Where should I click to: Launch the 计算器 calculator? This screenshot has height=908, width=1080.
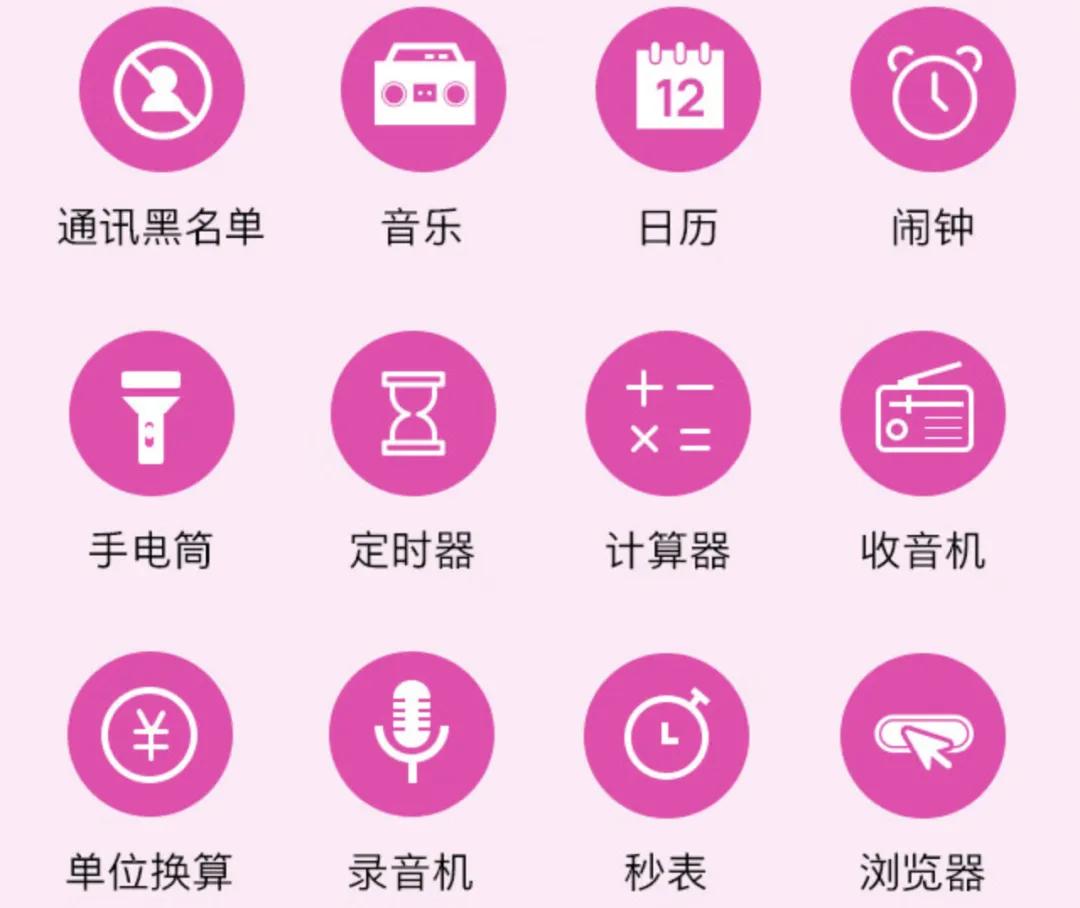coord(668,414)
